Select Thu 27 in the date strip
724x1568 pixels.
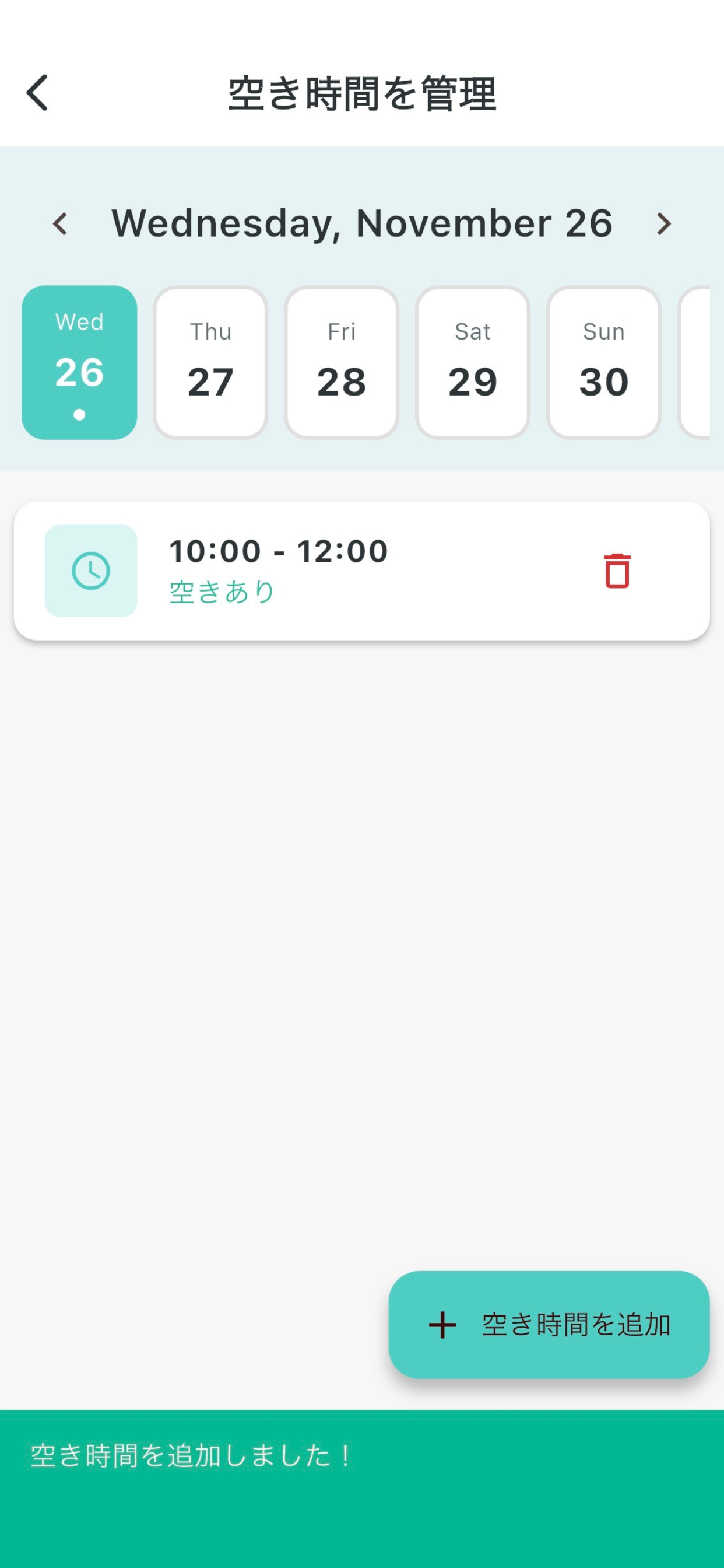click(x=210, y=363)
